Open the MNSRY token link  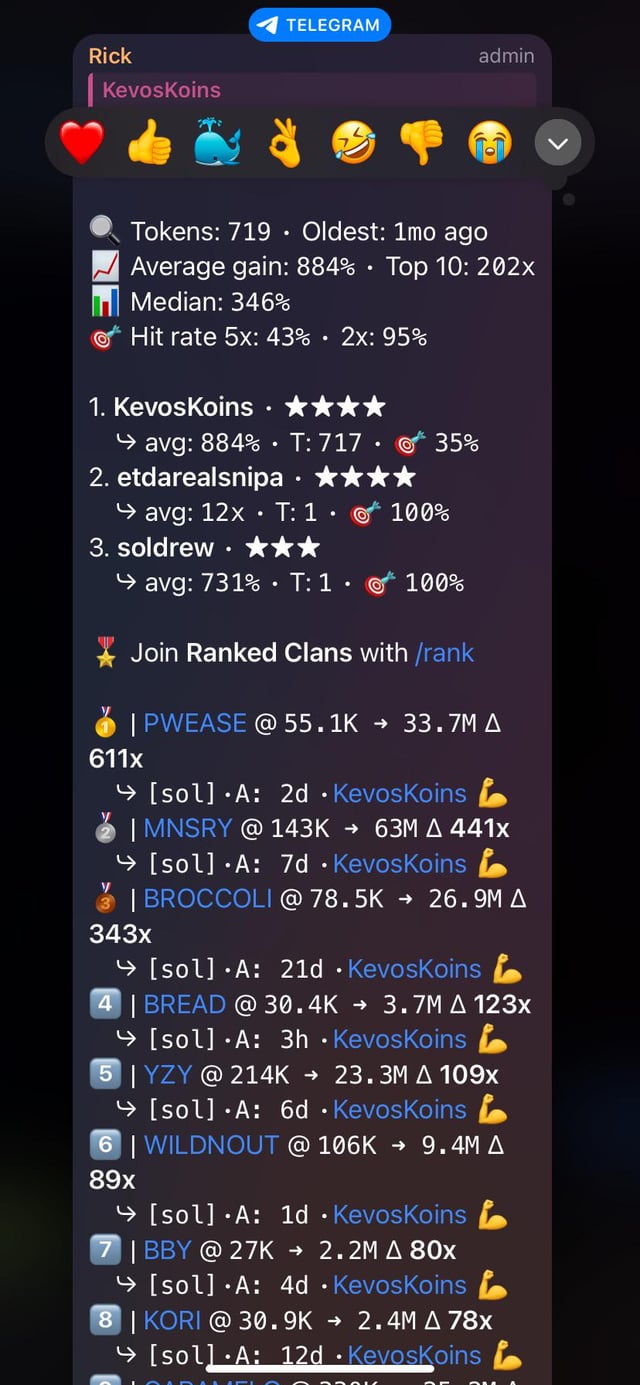[188, 828]
